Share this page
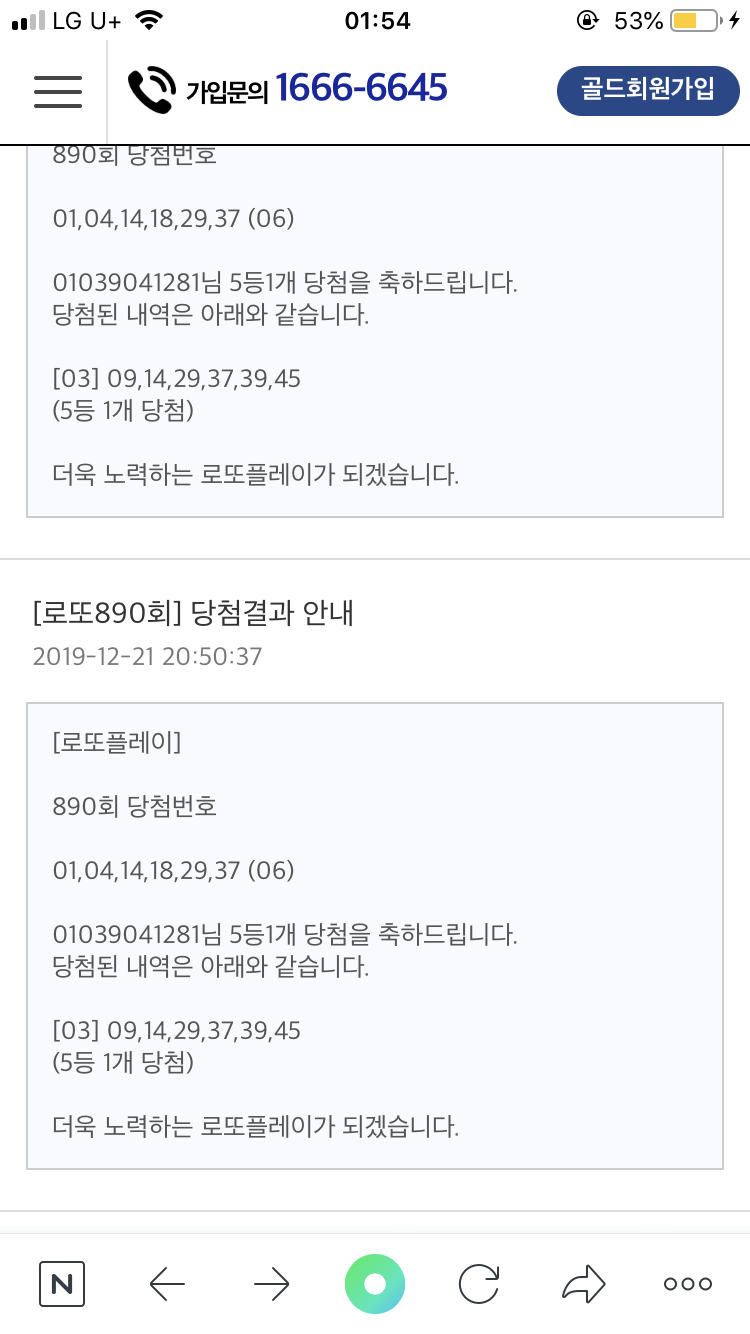Image resolution: width=750 pixels, height=1334 pixels. 583,1284
